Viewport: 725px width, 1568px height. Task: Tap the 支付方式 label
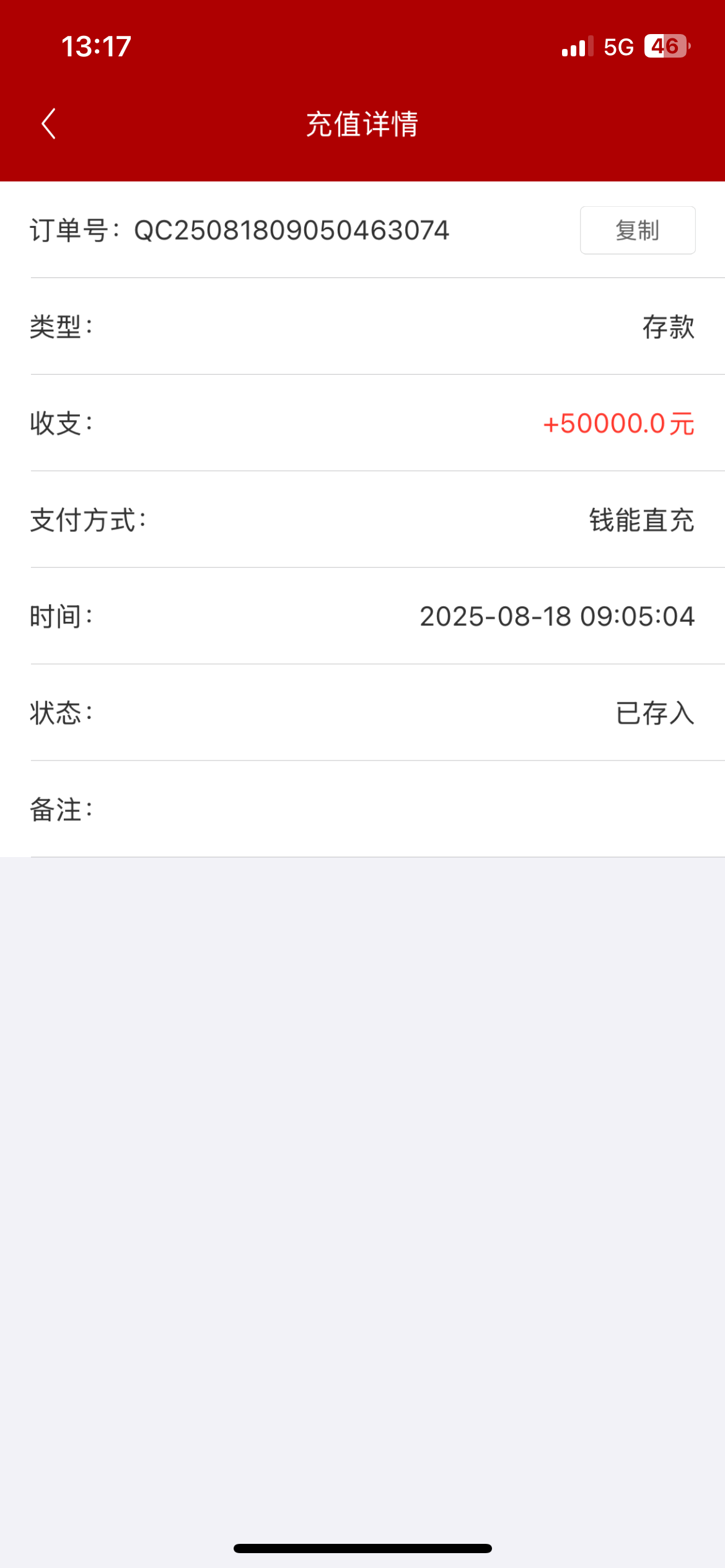point(87,521)
